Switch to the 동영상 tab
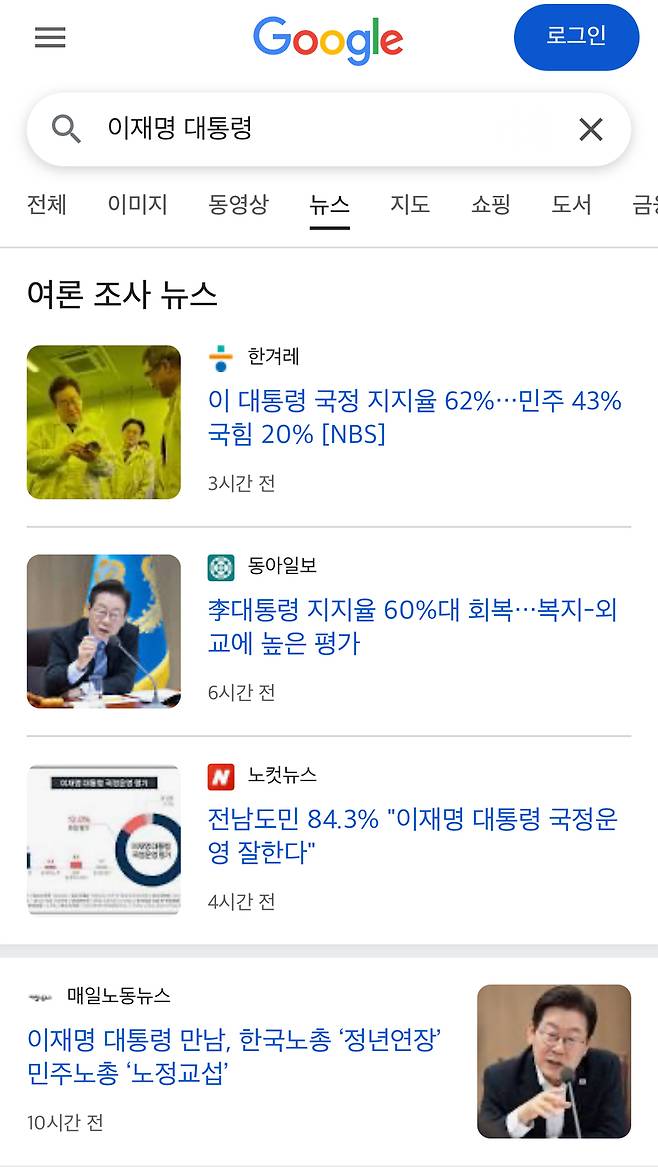 (238, 205)
